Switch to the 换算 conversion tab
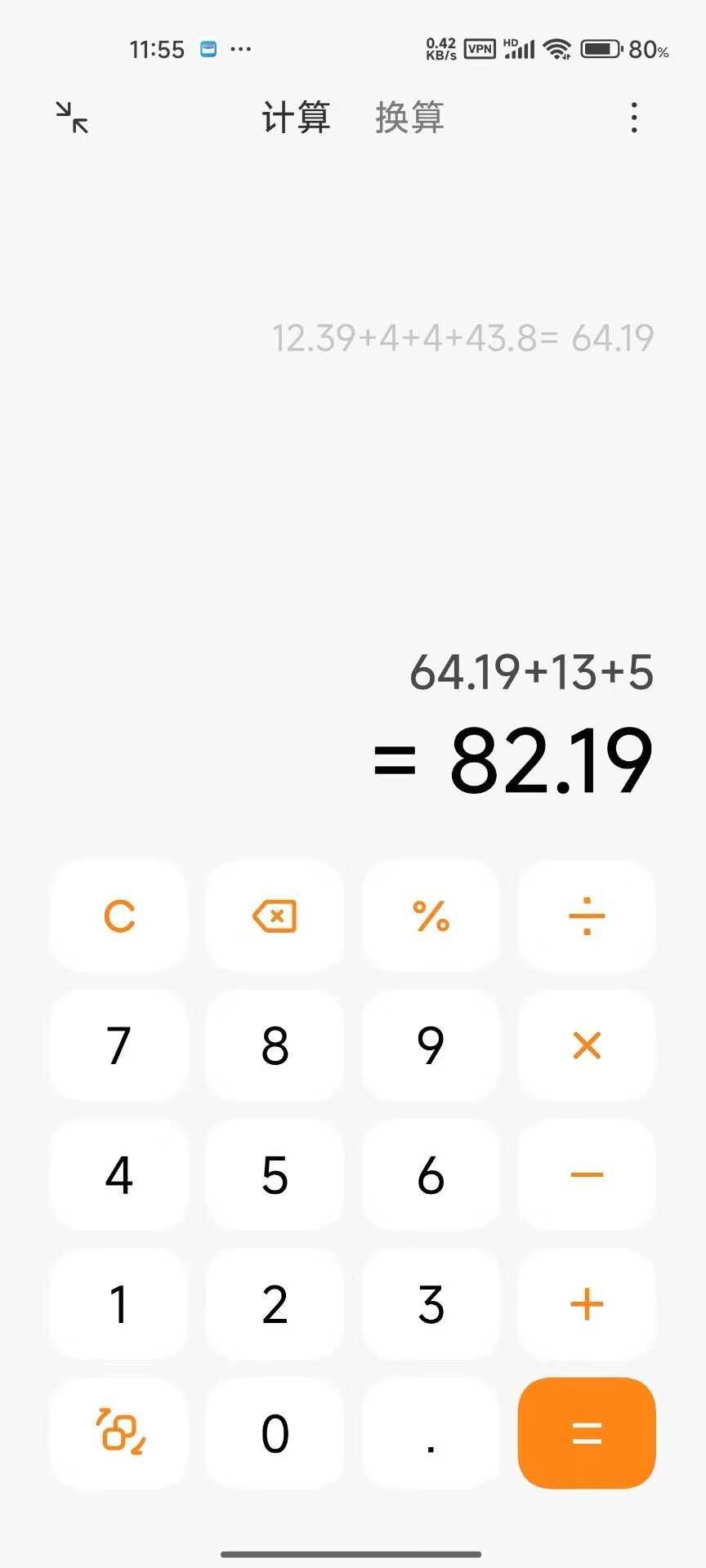Image resolution: width=706 pixels, height=1568 pixels. pos(409,118)
